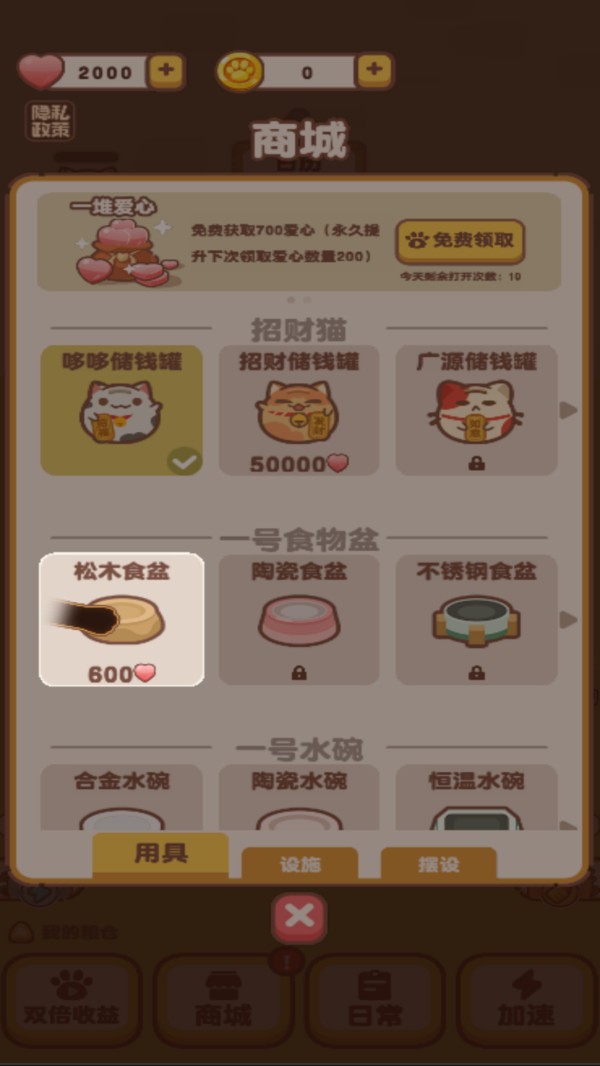
Task: Close the shop with the red X
Action: click(x=299, y=917)
